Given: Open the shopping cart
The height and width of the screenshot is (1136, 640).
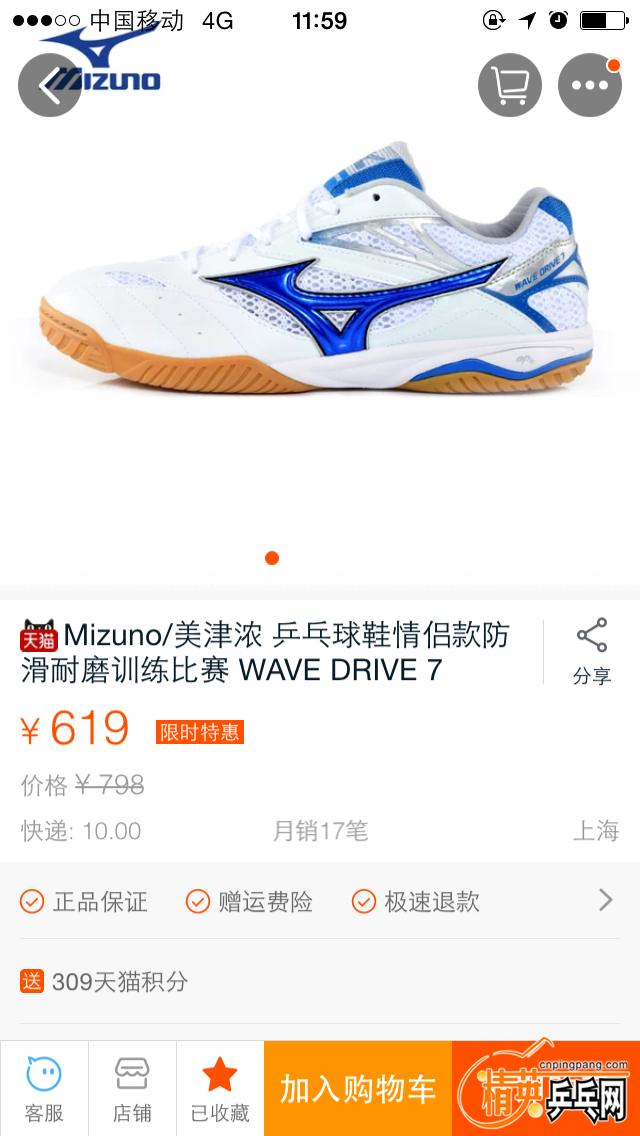Looking at the screenshot, I should pos(510,85).
